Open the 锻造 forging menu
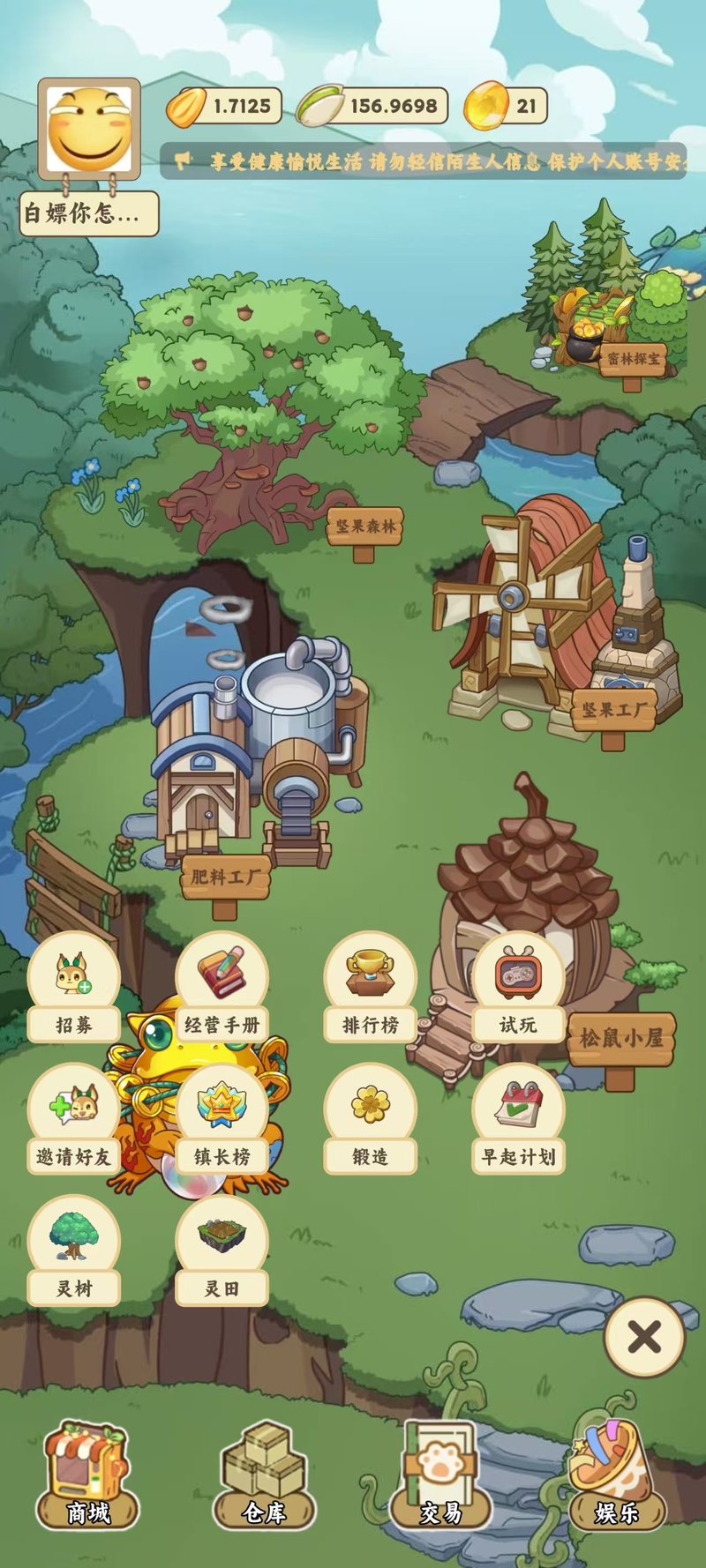This screenshot has height=1568, width=706. (370, 1118)
